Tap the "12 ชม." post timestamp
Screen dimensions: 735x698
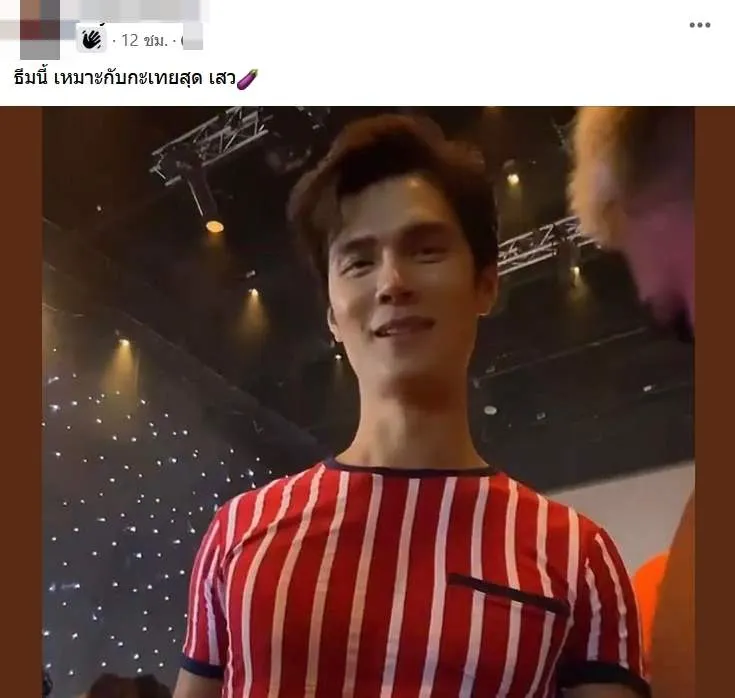coord(144,41)
